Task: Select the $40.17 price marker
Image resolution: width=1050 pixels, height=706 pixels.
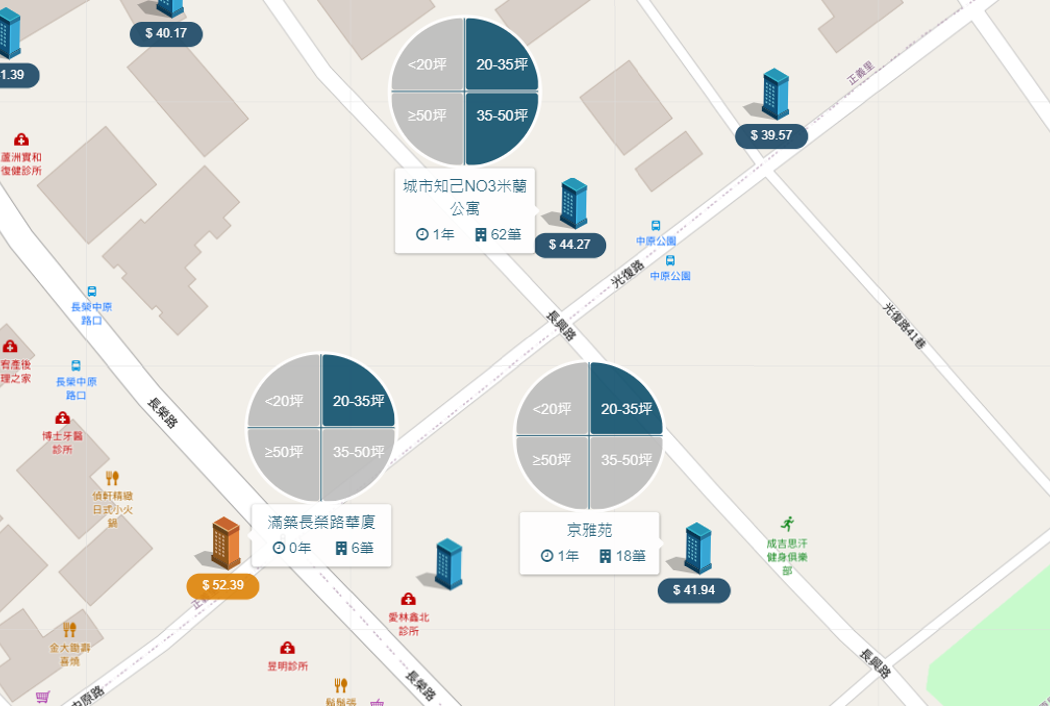Action: (x=166, y=33)
